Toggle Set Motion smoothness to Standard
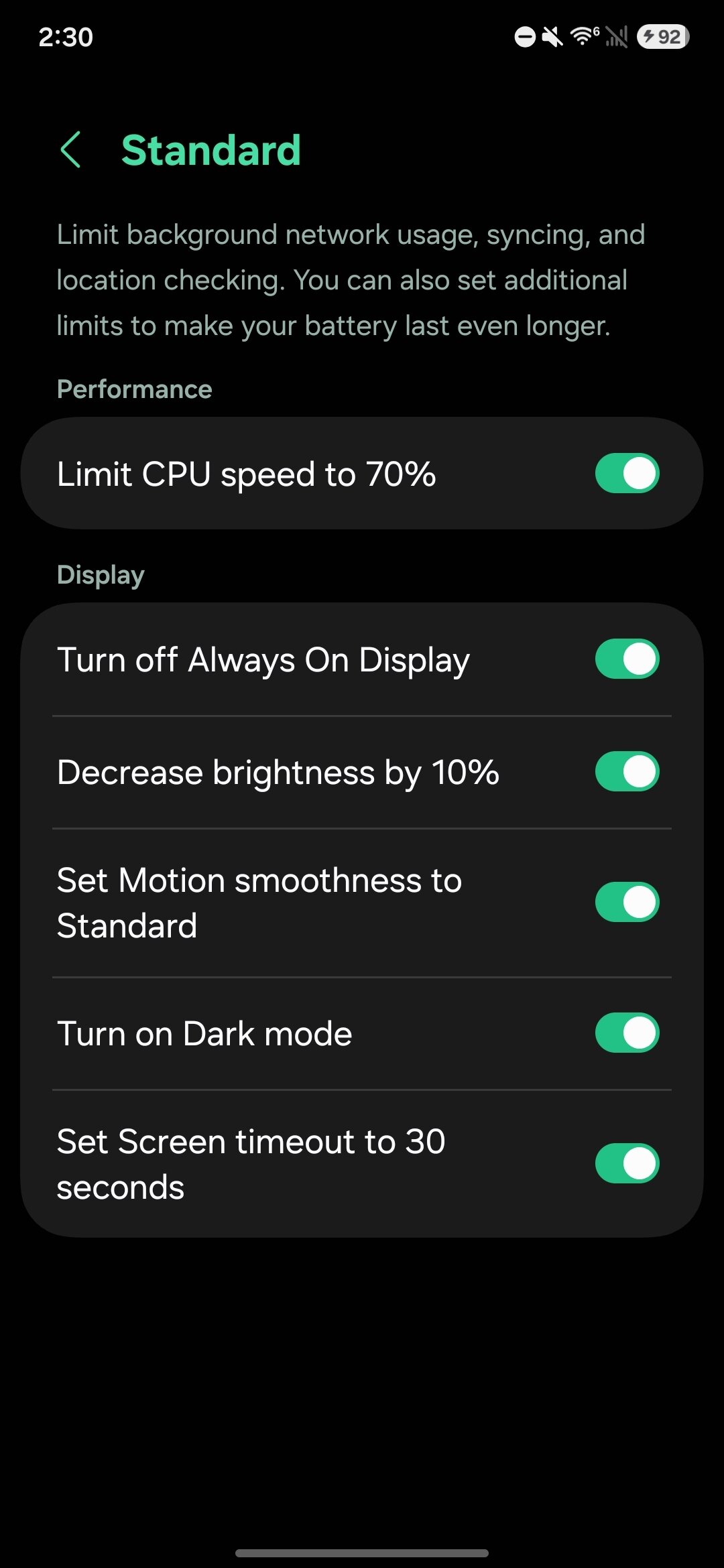724x1568 pixels. coord(627,902)
